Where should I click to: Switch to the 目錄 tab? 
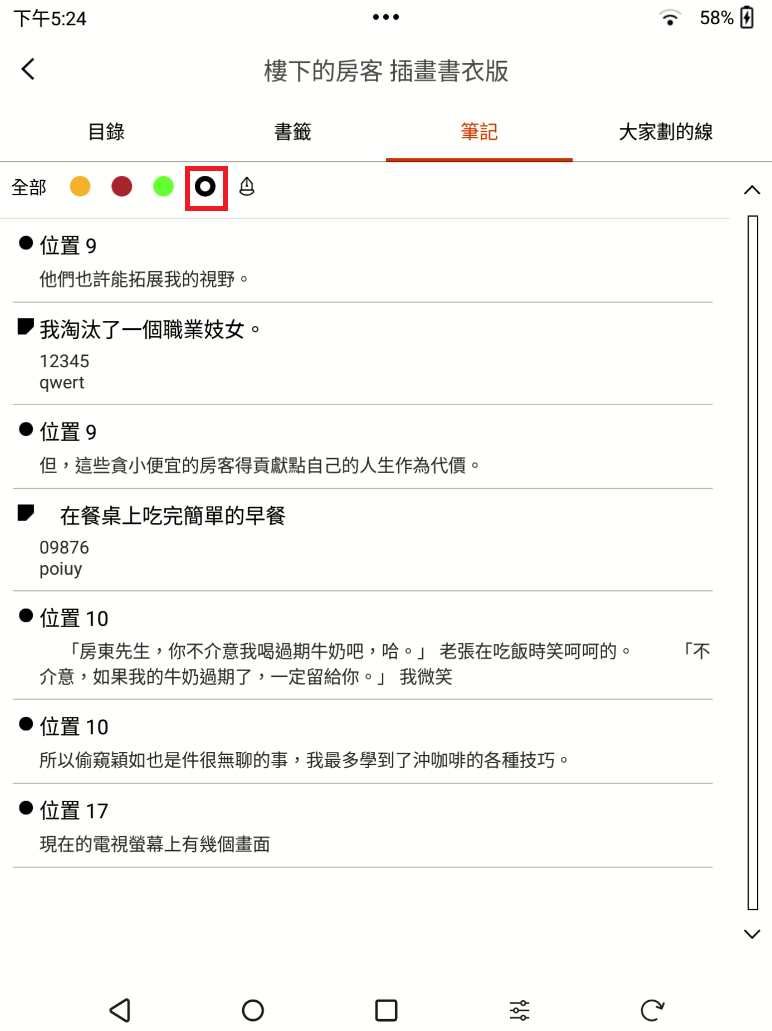[106, 132]
